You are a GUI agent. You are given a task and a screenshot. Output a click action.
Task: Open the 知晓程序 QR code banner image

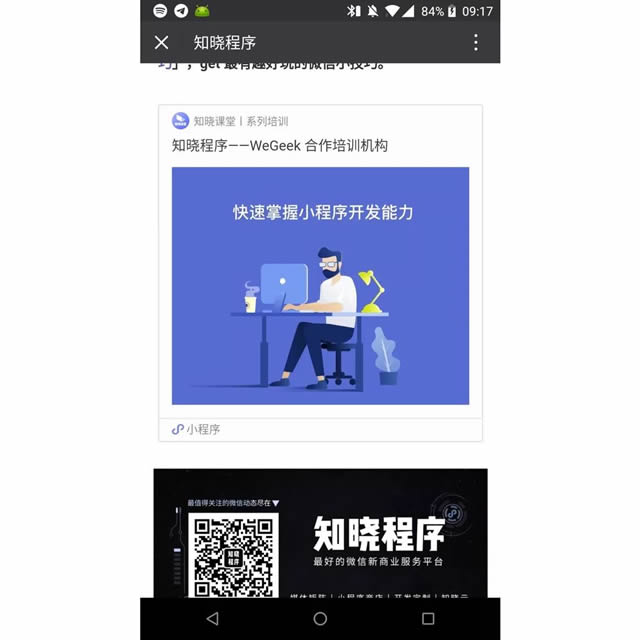[320, 535]
